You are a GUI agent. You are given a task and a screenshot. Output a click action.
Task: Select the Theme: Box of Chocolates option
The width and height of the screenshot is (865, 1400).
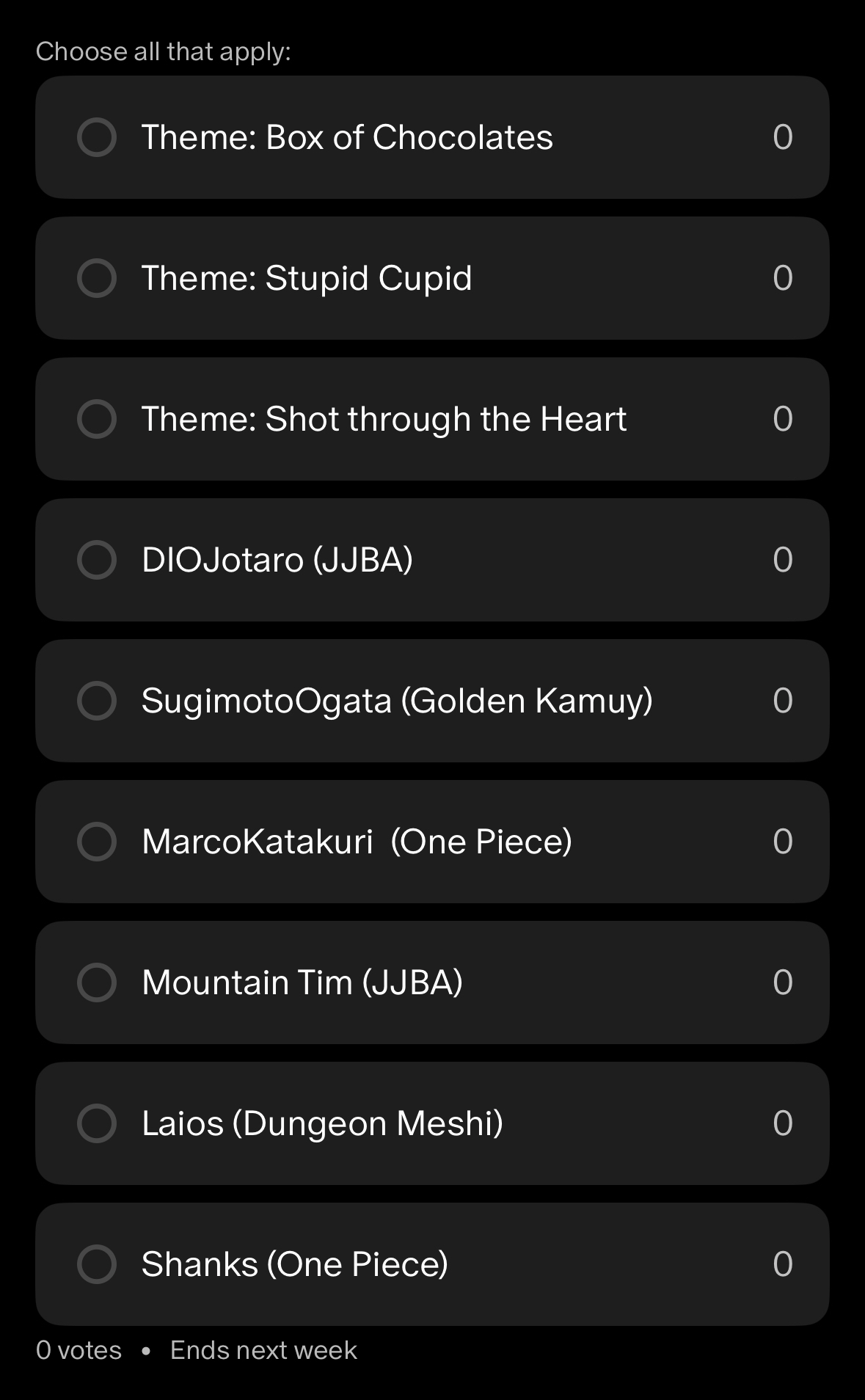[97, 137]
